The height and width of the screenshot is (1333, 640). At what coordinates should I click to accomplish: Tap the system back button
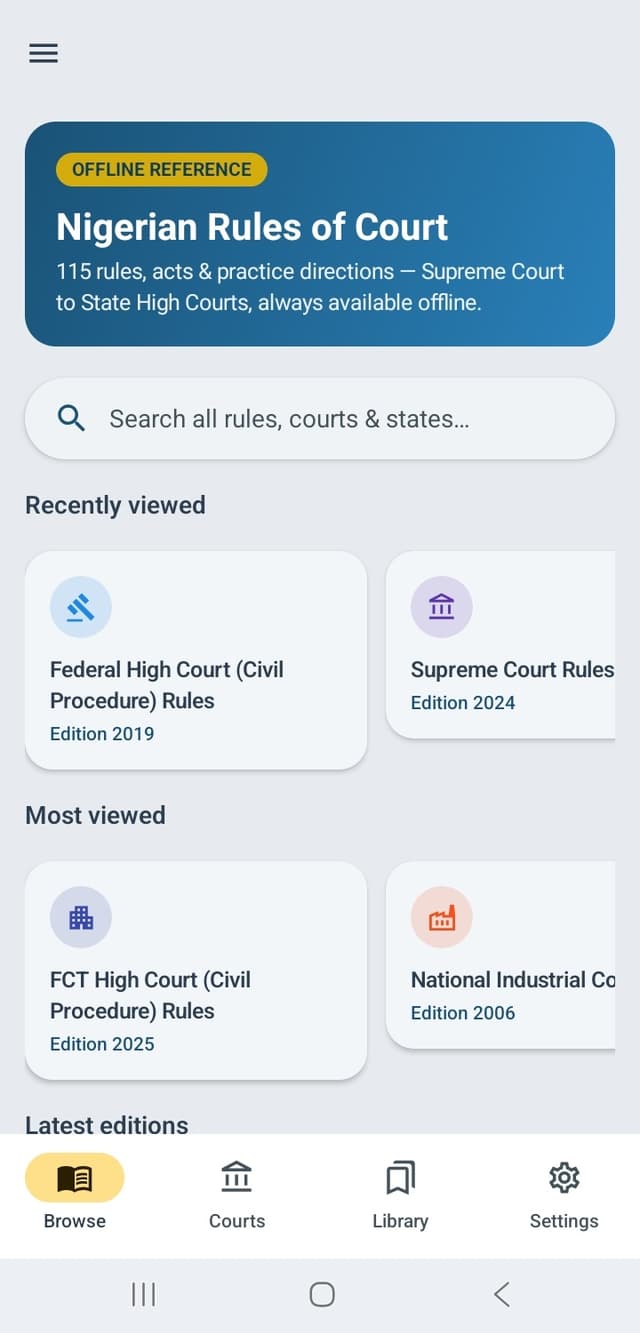(x=502, y=1294)
